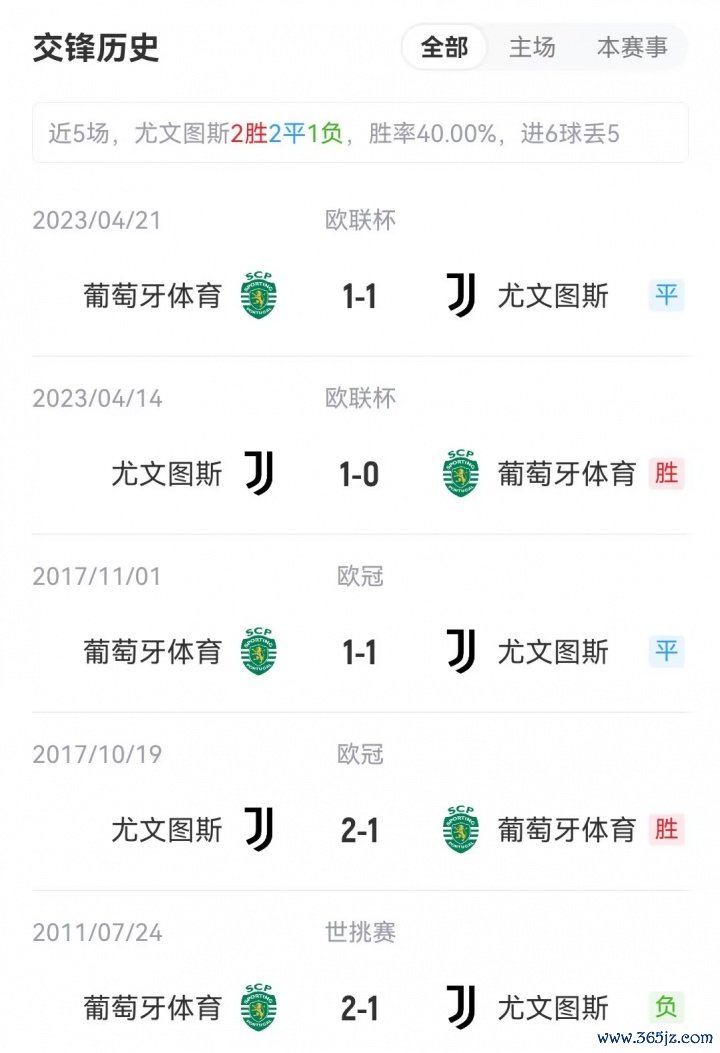The height and width of the screenshot is (1053, 720).
Task: View the 2017/11/01 欧冠 match details
Action: click(360, 652)
